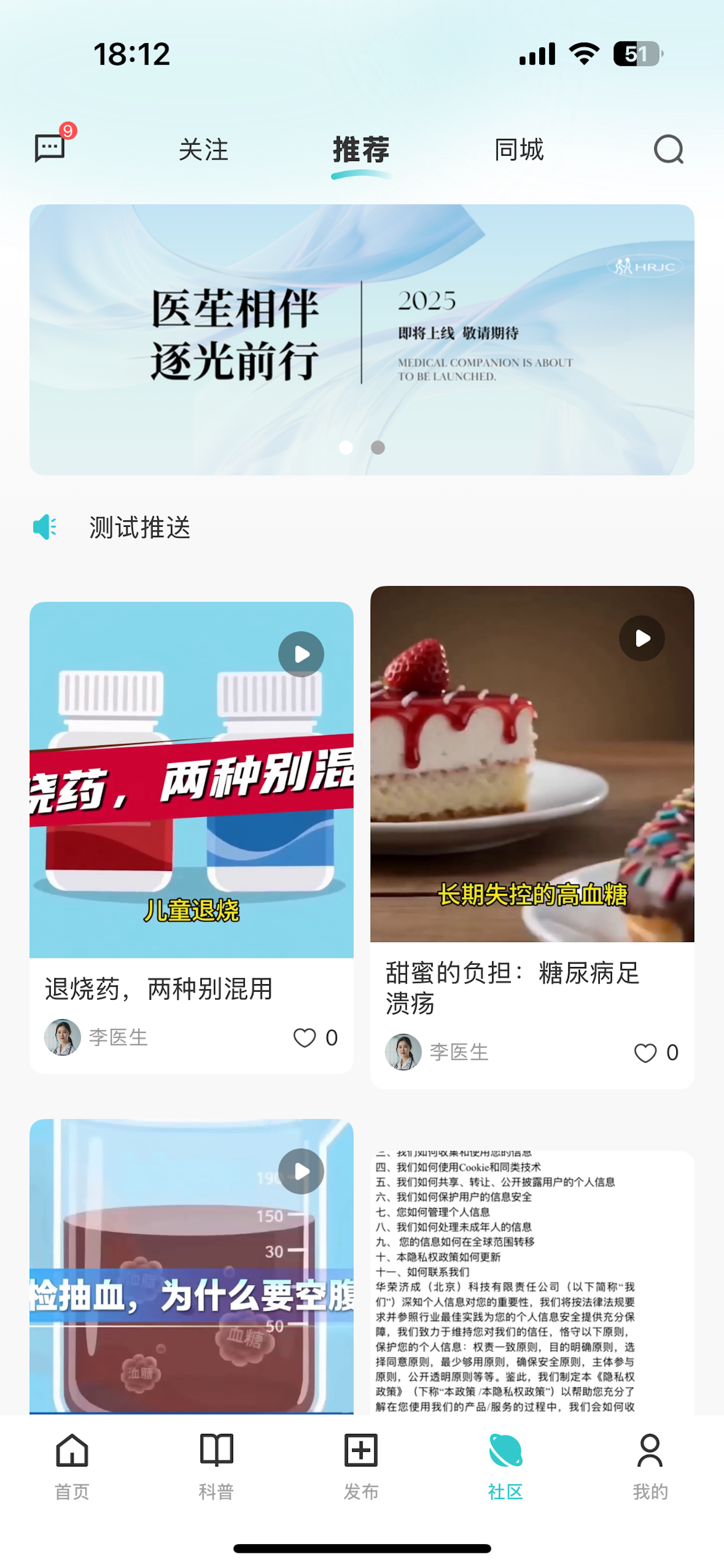Like the 退烧药，两种别混用 post

pos(315,1038)
